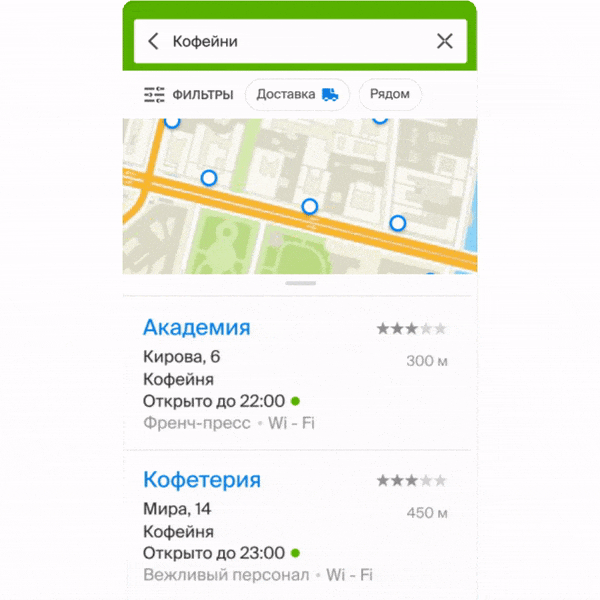Viewport: 600px width, 600px height.
Task: Tap the Кофейни search field
Action: coord(290,42)
